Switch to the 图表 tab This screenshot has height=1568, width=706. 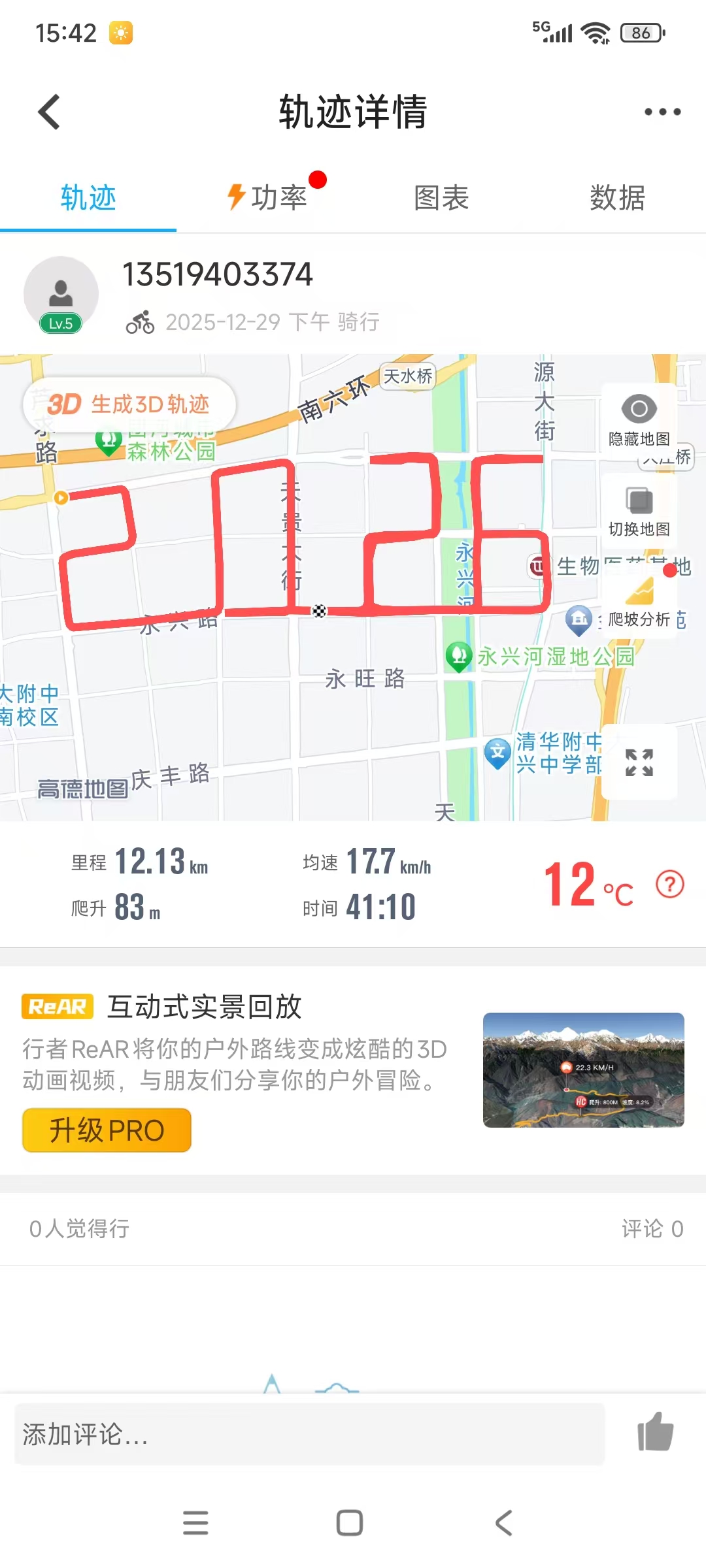(441, 197)
